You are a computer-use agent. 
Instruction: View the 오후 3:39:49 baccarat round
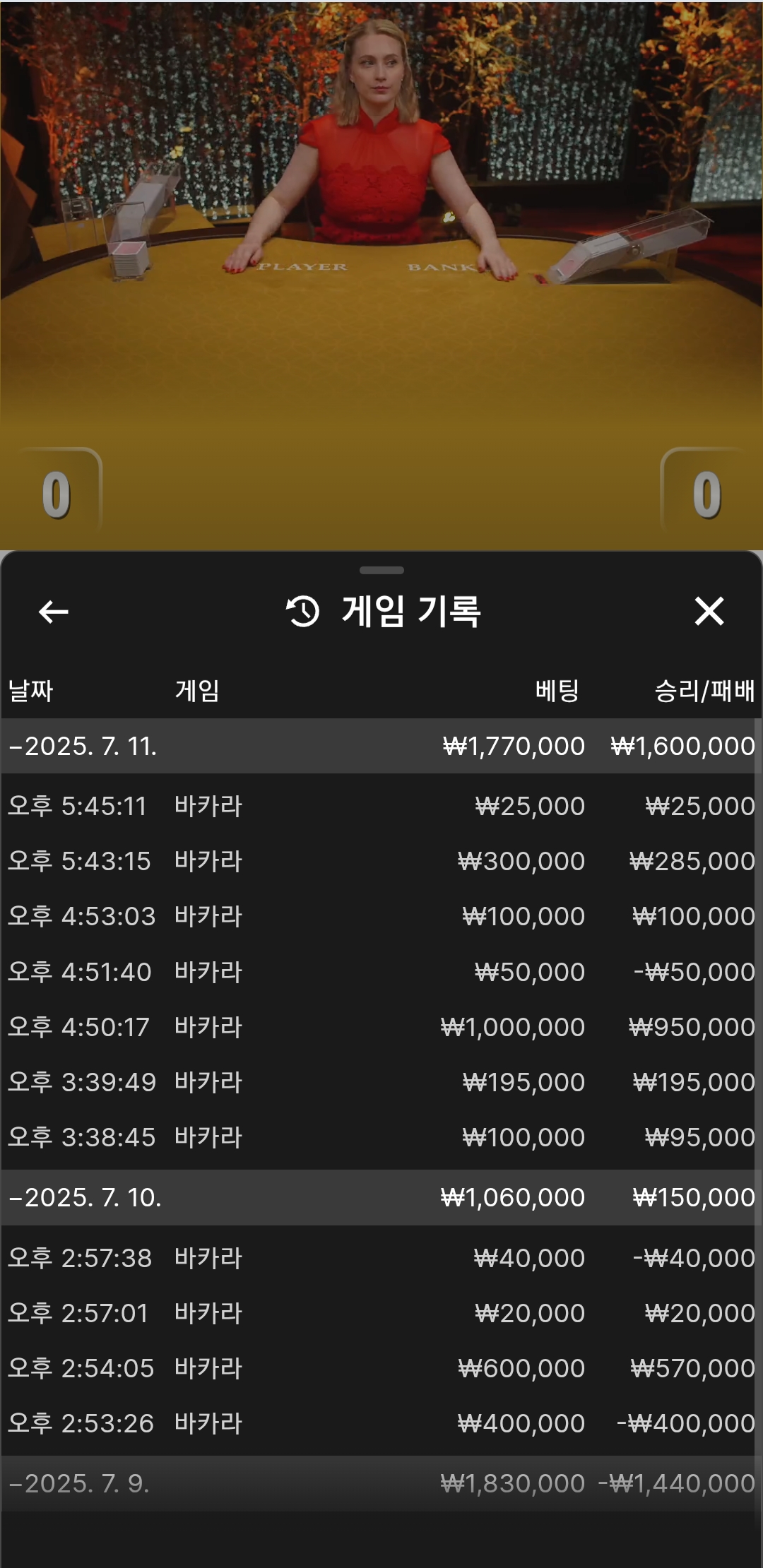[380, 1083]
